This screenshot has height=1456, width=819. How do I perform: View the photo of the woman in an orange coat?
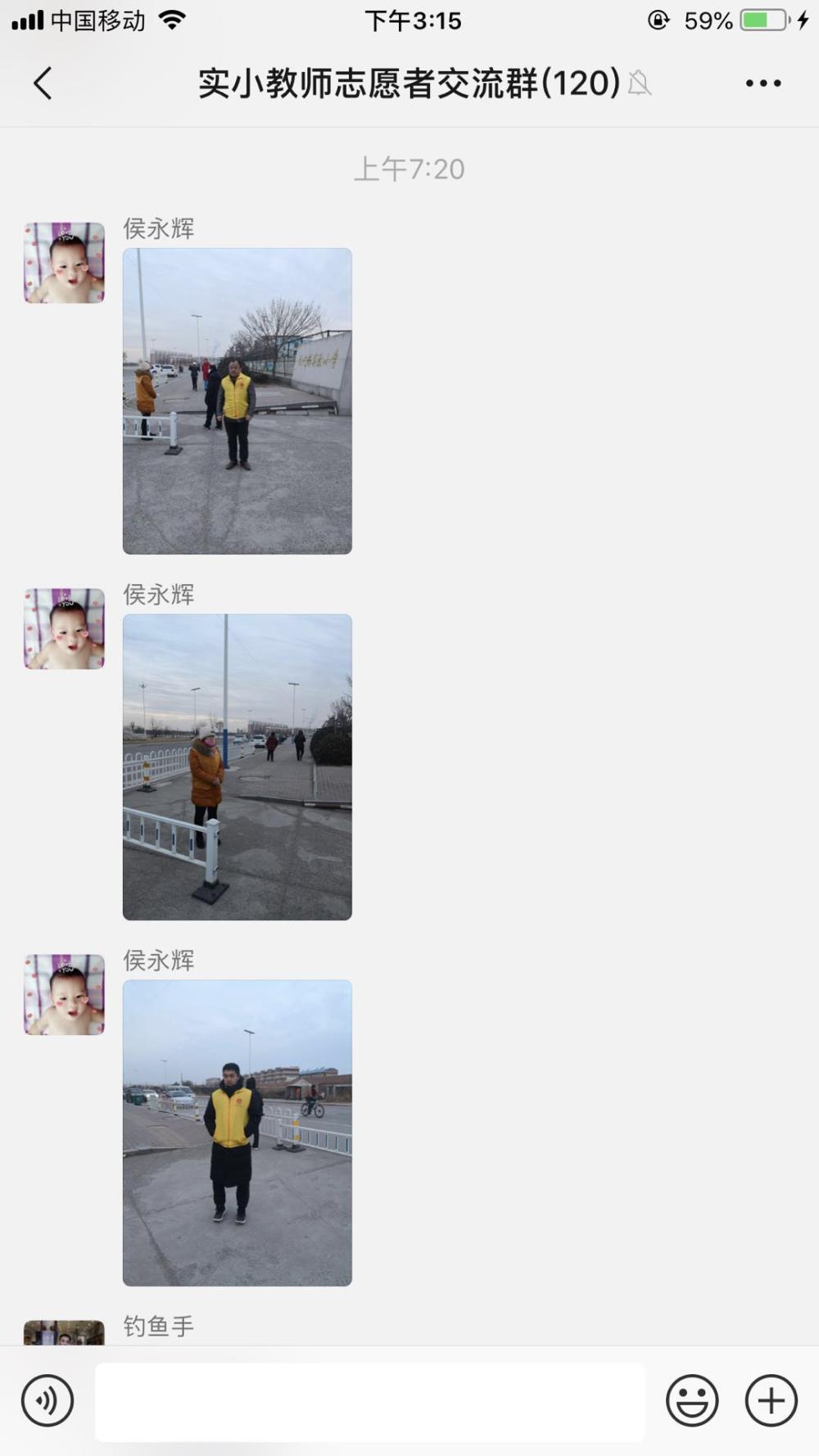click(x=238, y=767)
